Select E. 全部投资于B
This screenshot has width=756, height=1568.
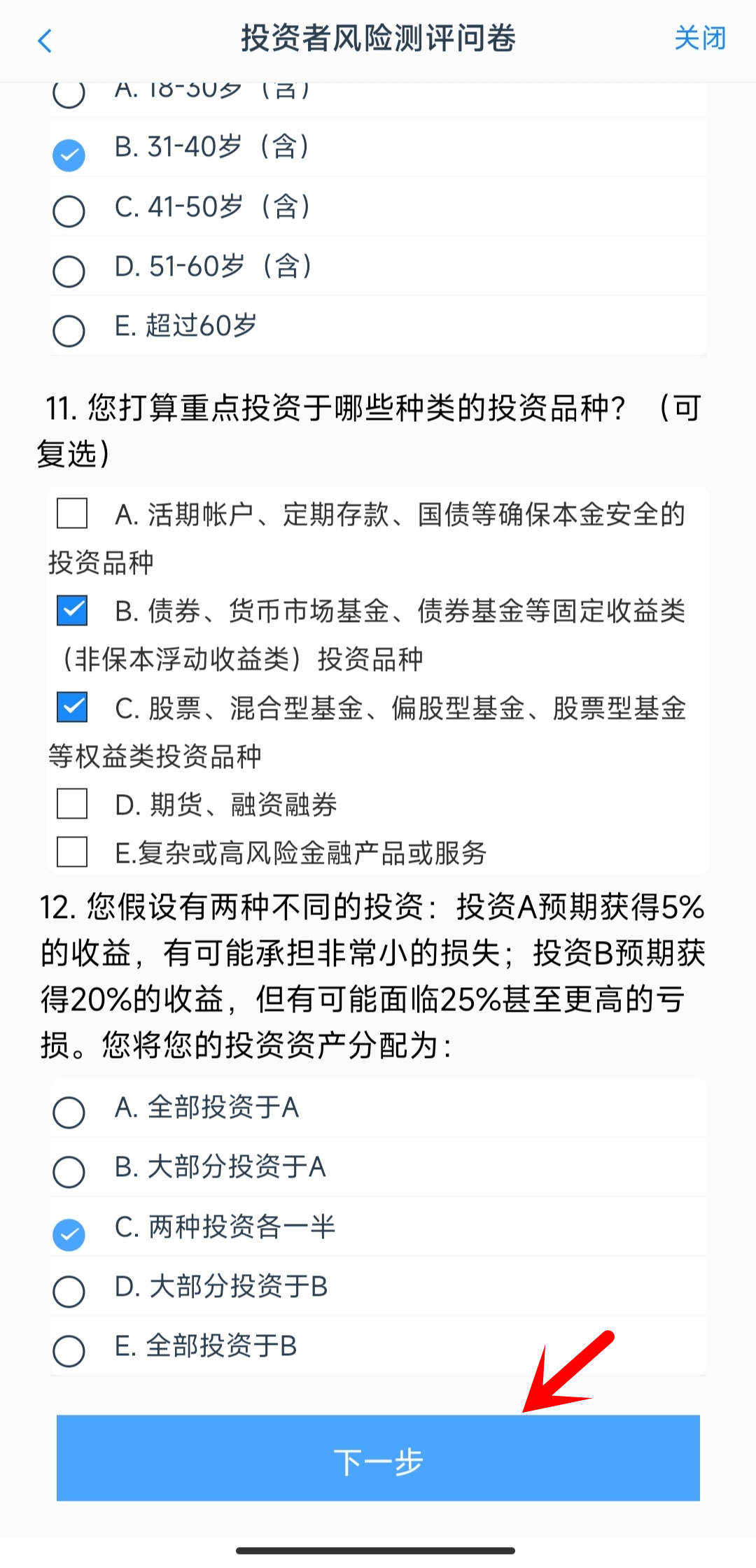(69, 1350)
